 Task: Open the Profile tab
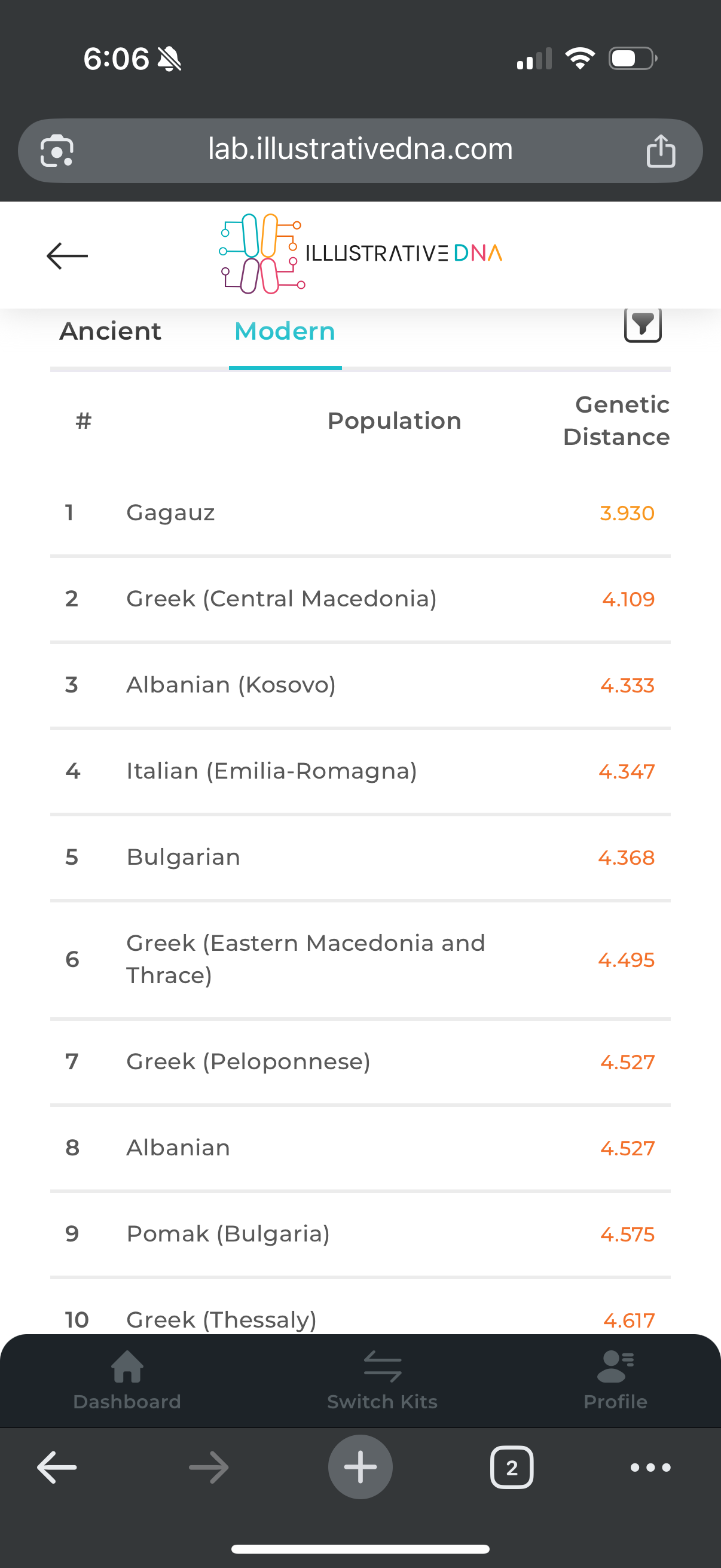pyautogui.click(x=615, y=1380)
